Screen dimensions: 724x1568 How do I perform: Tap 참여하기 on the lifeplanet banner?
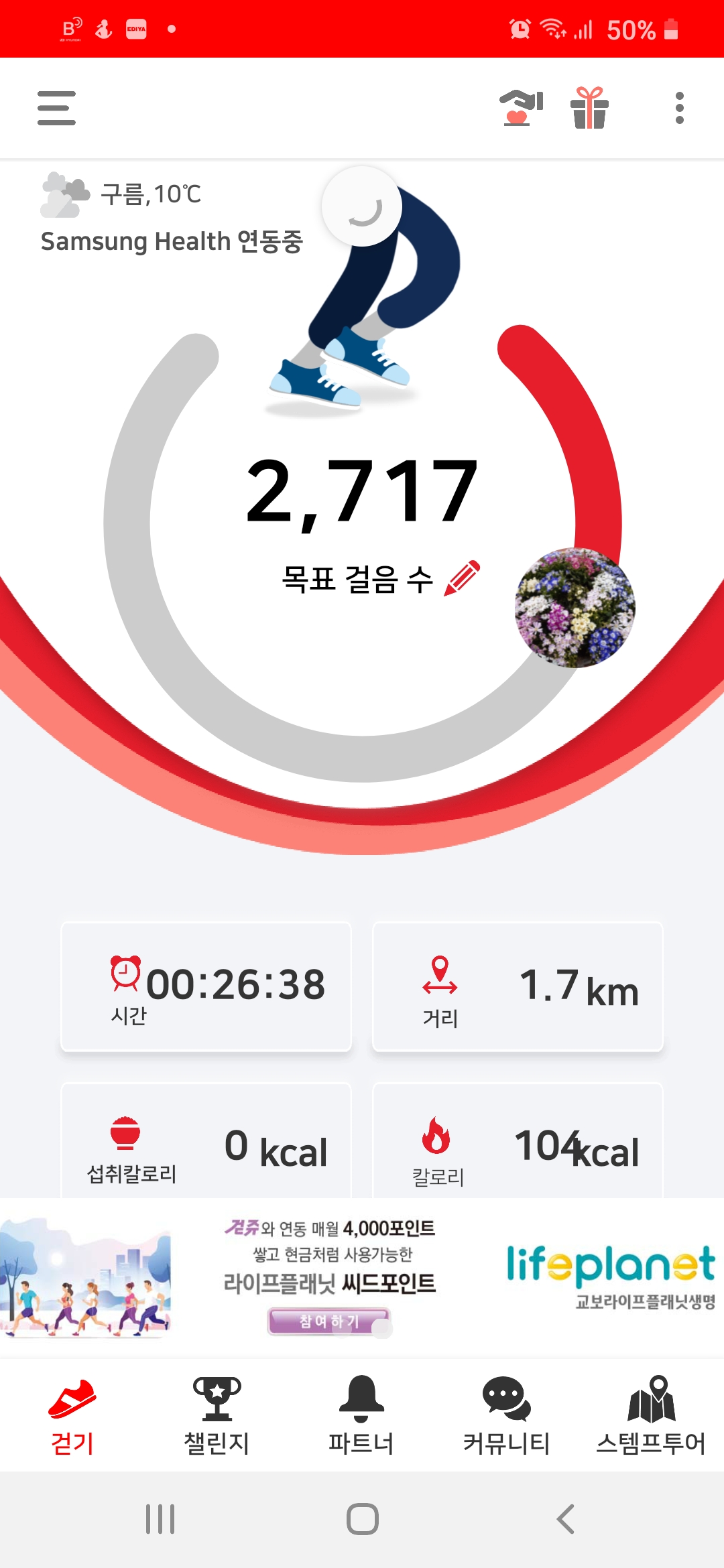(328, 1321)
